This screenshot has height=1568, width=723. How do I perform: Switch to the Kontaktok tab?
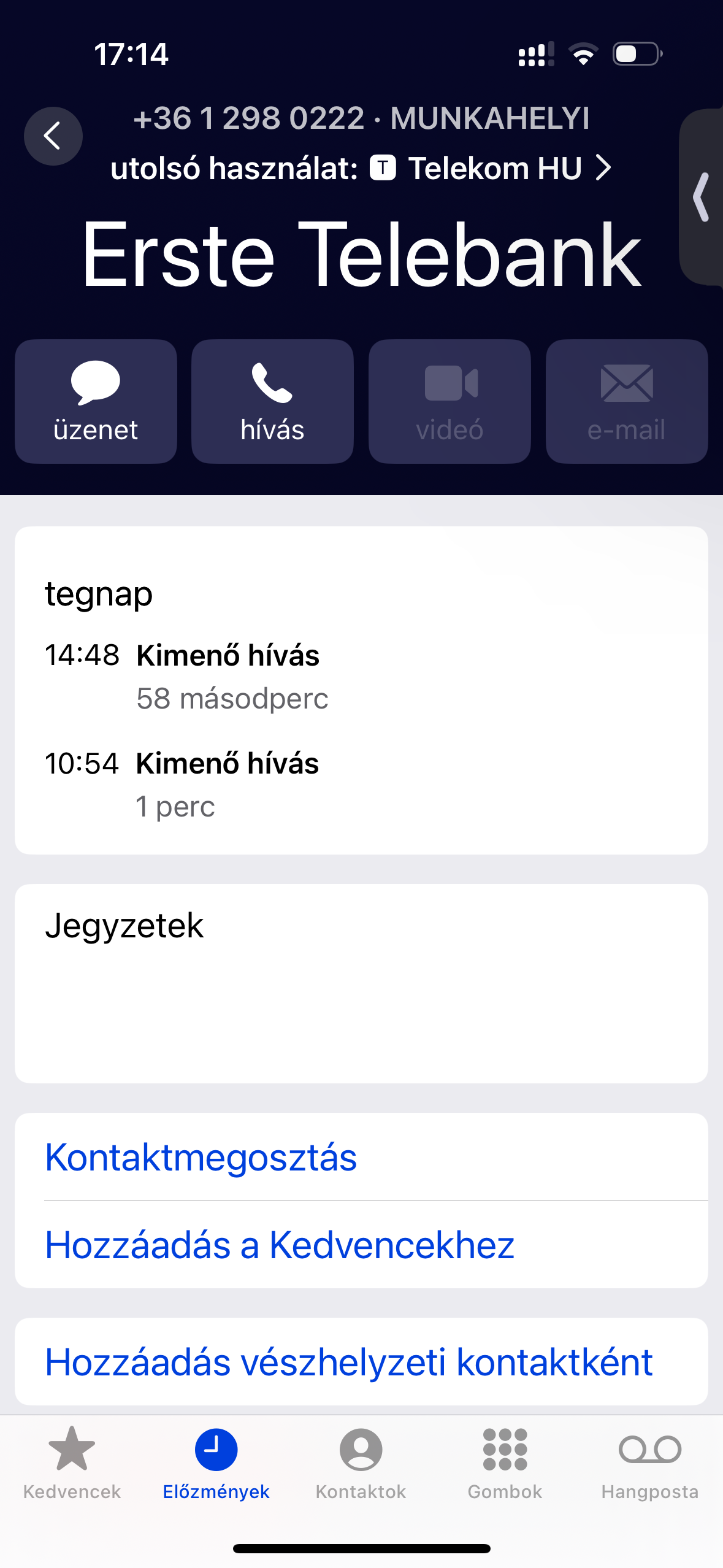pyautogui.click(x=361, y=1462)
